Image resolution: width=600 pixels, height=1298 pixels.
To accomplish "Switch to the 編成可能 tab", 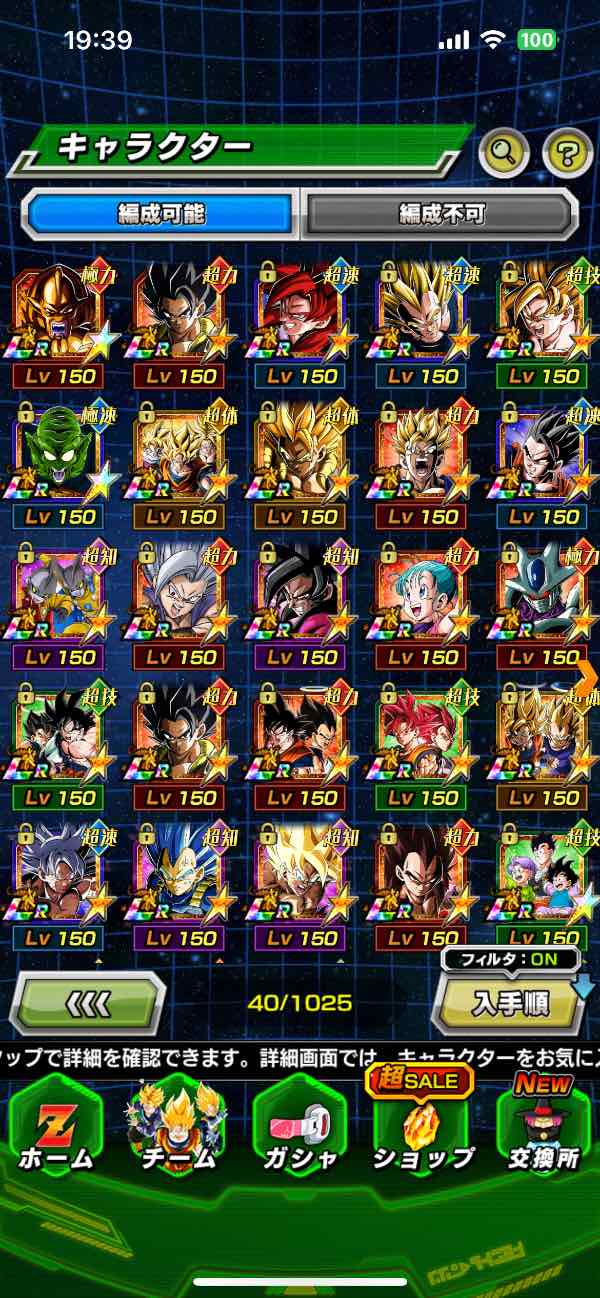I will pos(161,213).
